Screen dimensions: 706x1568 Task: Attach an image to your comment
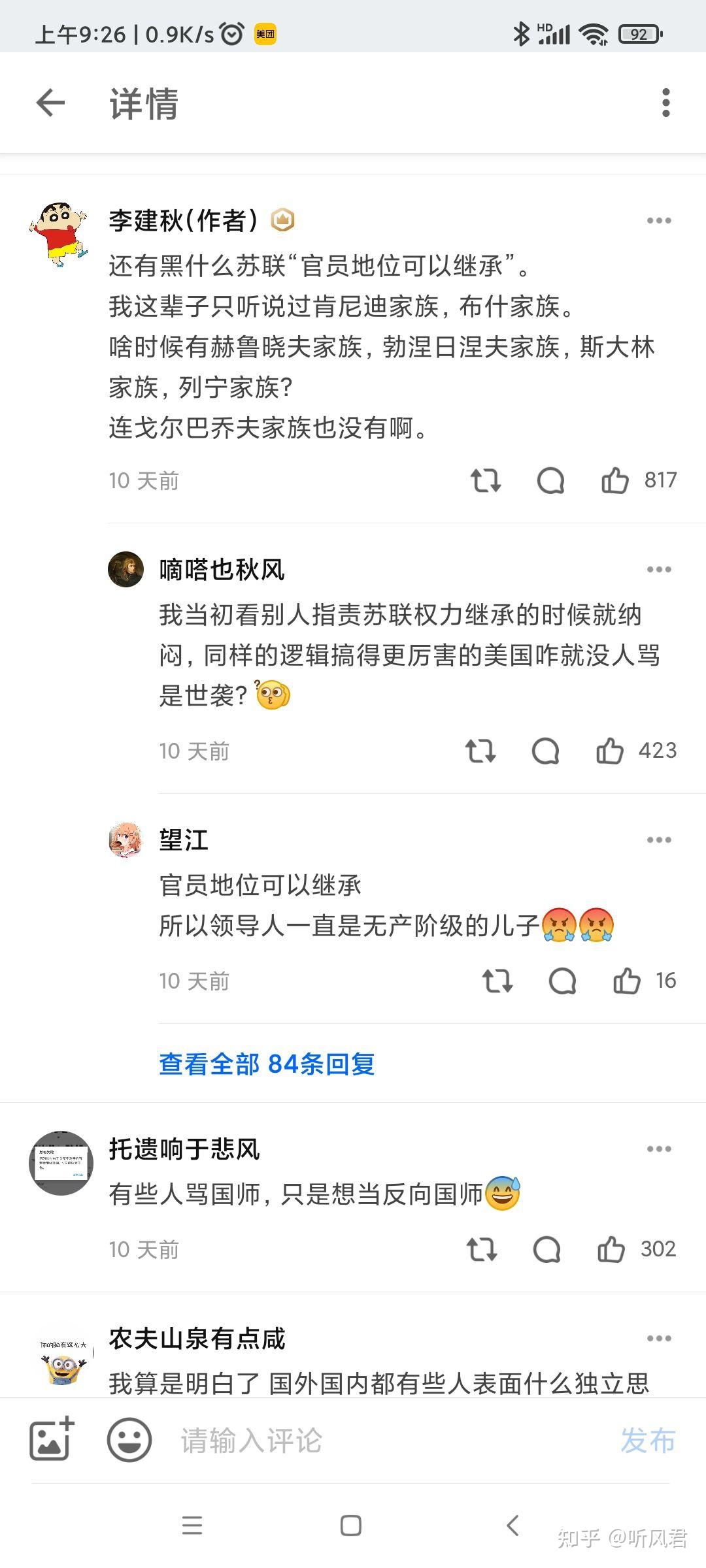(x=52, y=1439)
